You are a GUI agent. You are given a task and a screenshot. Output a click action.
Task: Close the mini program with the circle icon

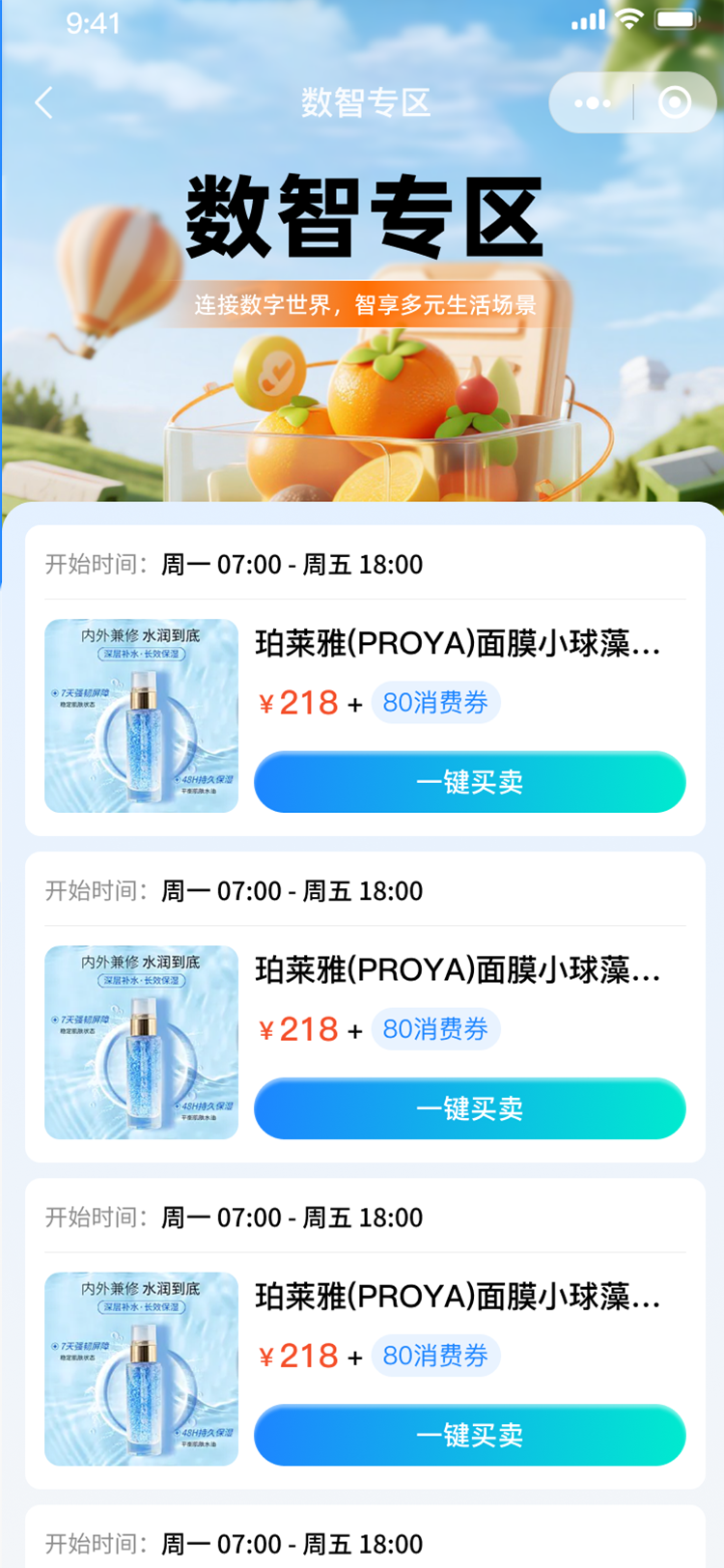coord(675,102)
